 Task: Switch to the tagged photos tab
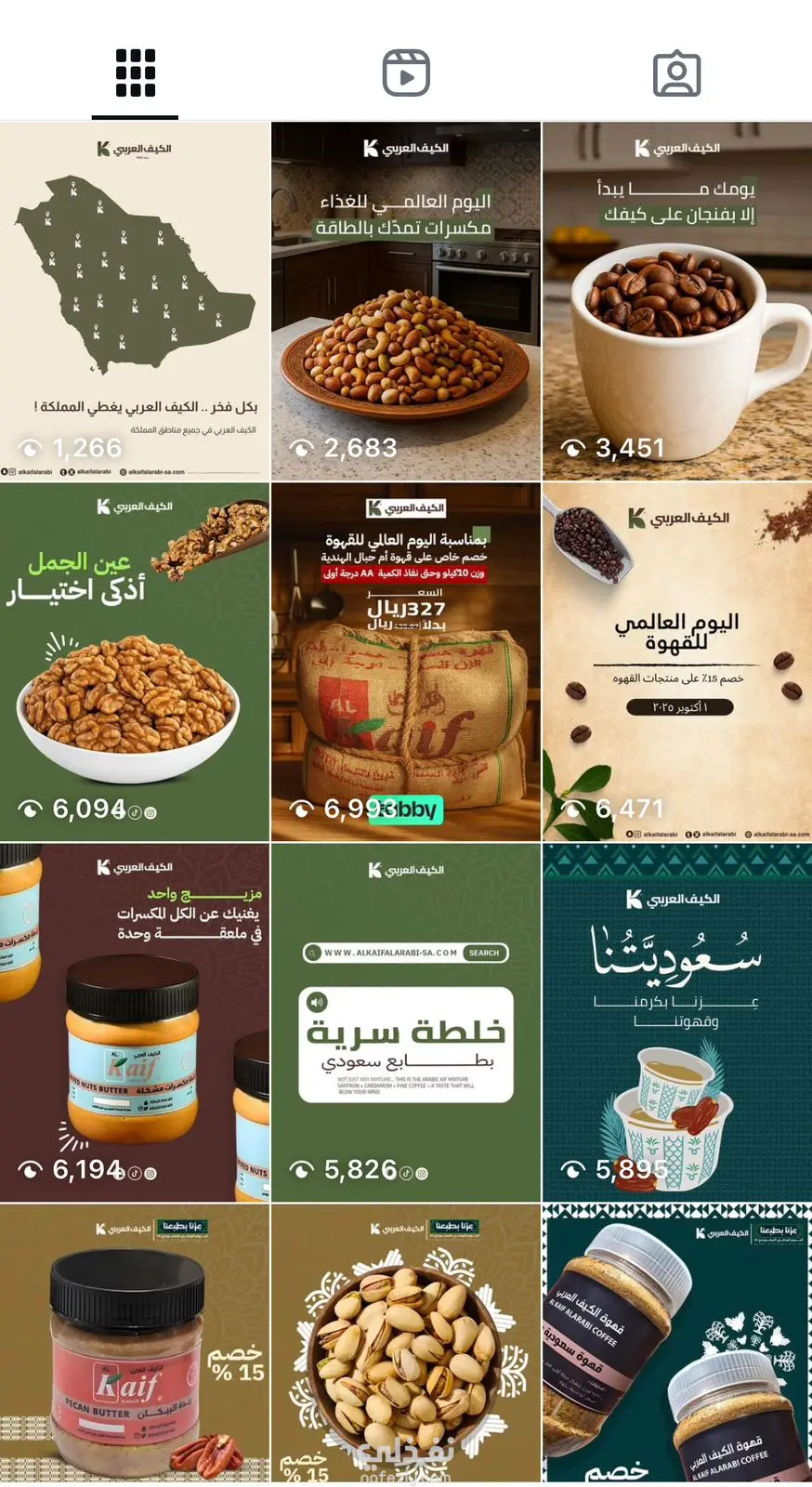coord(676,73)
